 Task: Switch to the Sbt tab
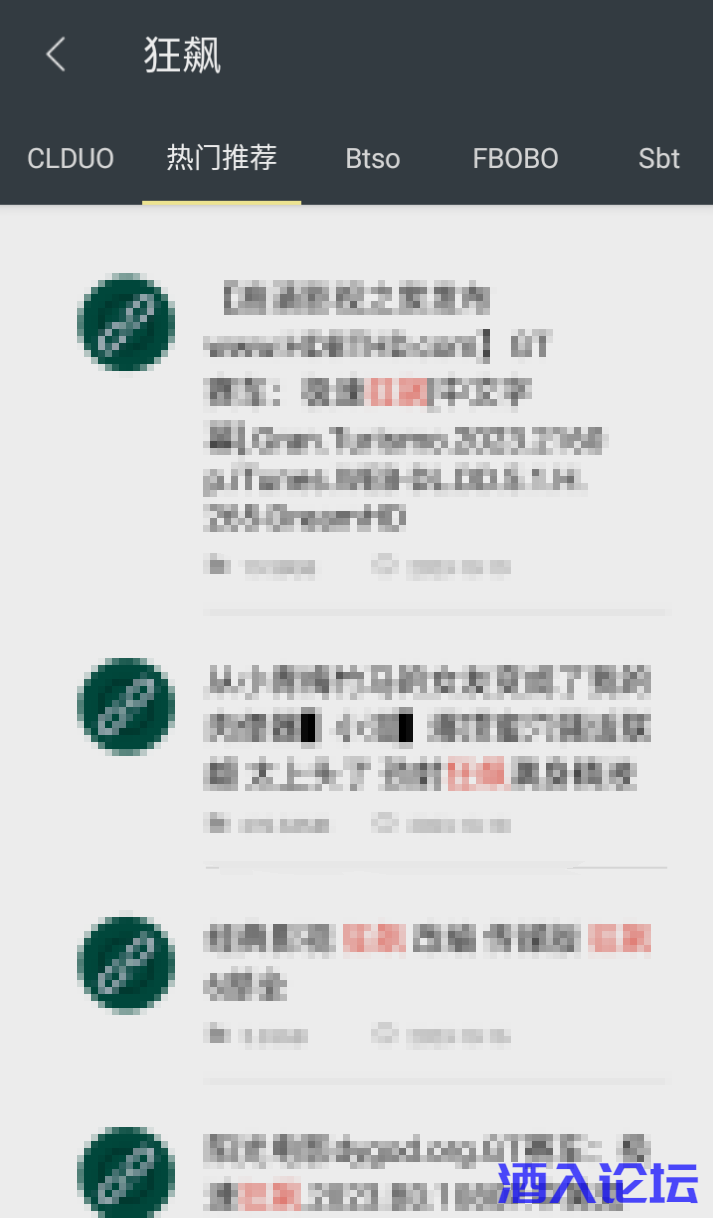[x=659, y=159]
